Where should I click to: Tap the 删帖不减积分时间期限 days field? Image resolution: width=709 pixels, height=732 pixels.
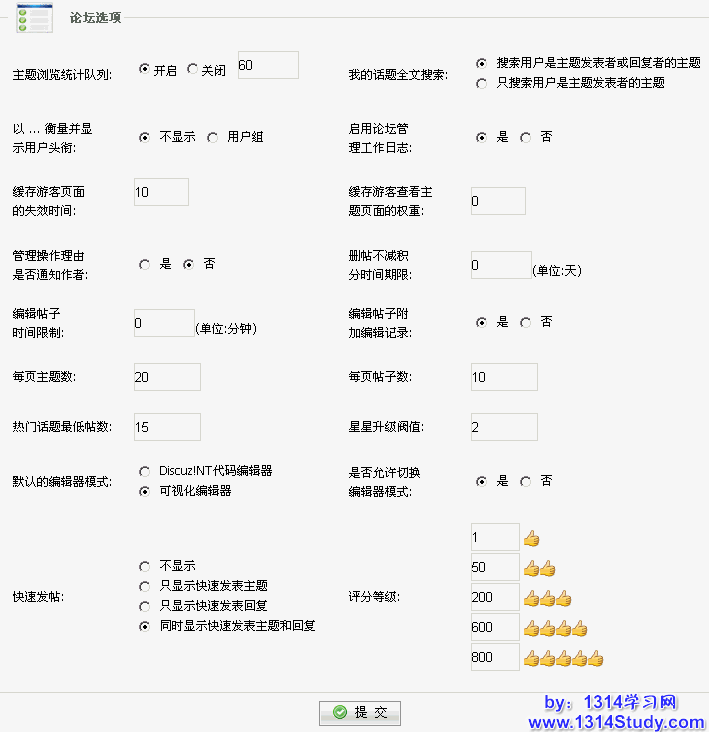coord(500,265)
